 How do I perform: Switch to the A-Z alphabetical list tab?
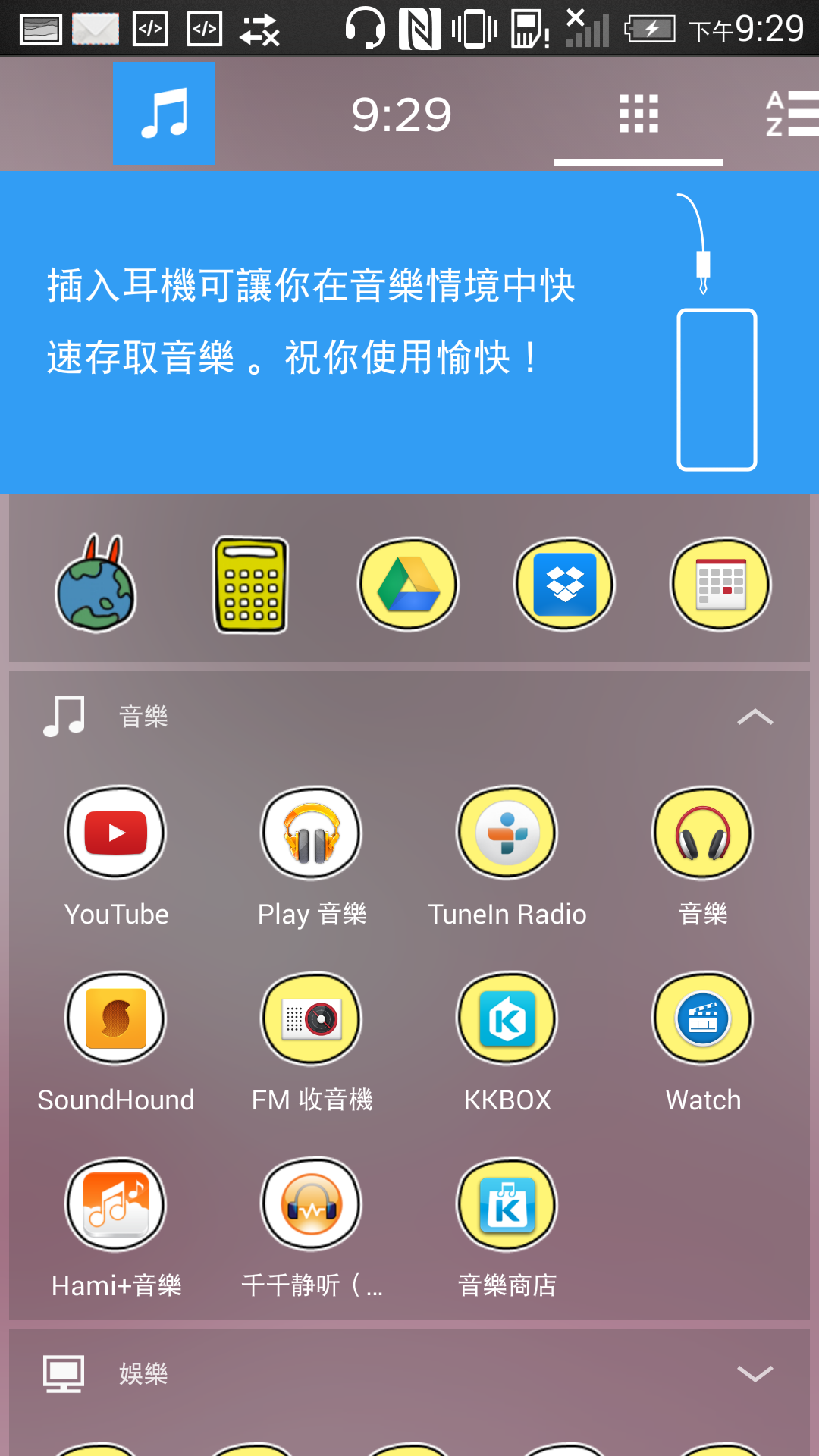790,114
